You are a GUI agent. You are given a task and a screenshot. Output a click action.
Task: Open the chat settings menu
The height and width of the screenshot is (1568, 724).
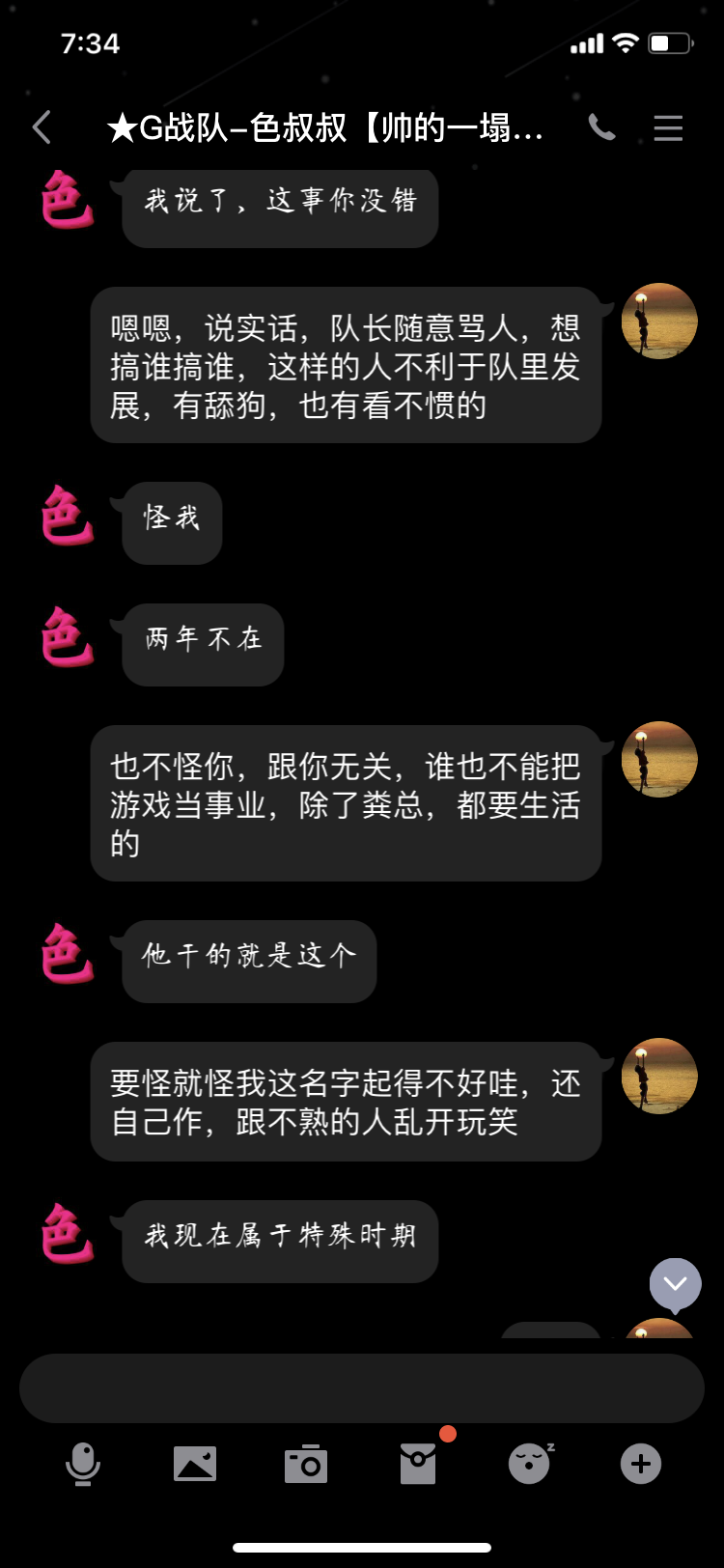[668, 127]
